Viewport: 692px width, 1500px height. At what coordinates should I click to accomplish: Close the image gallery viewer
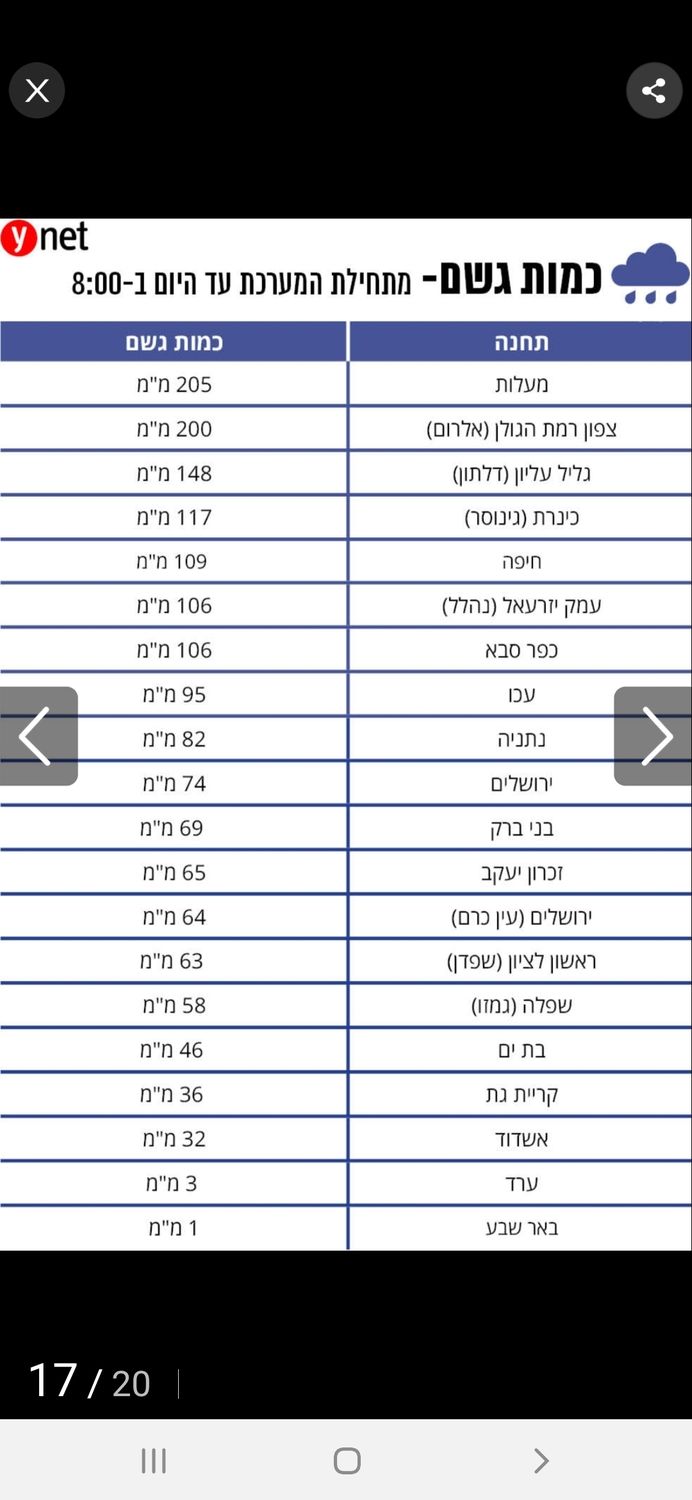(x=37, y=91)
